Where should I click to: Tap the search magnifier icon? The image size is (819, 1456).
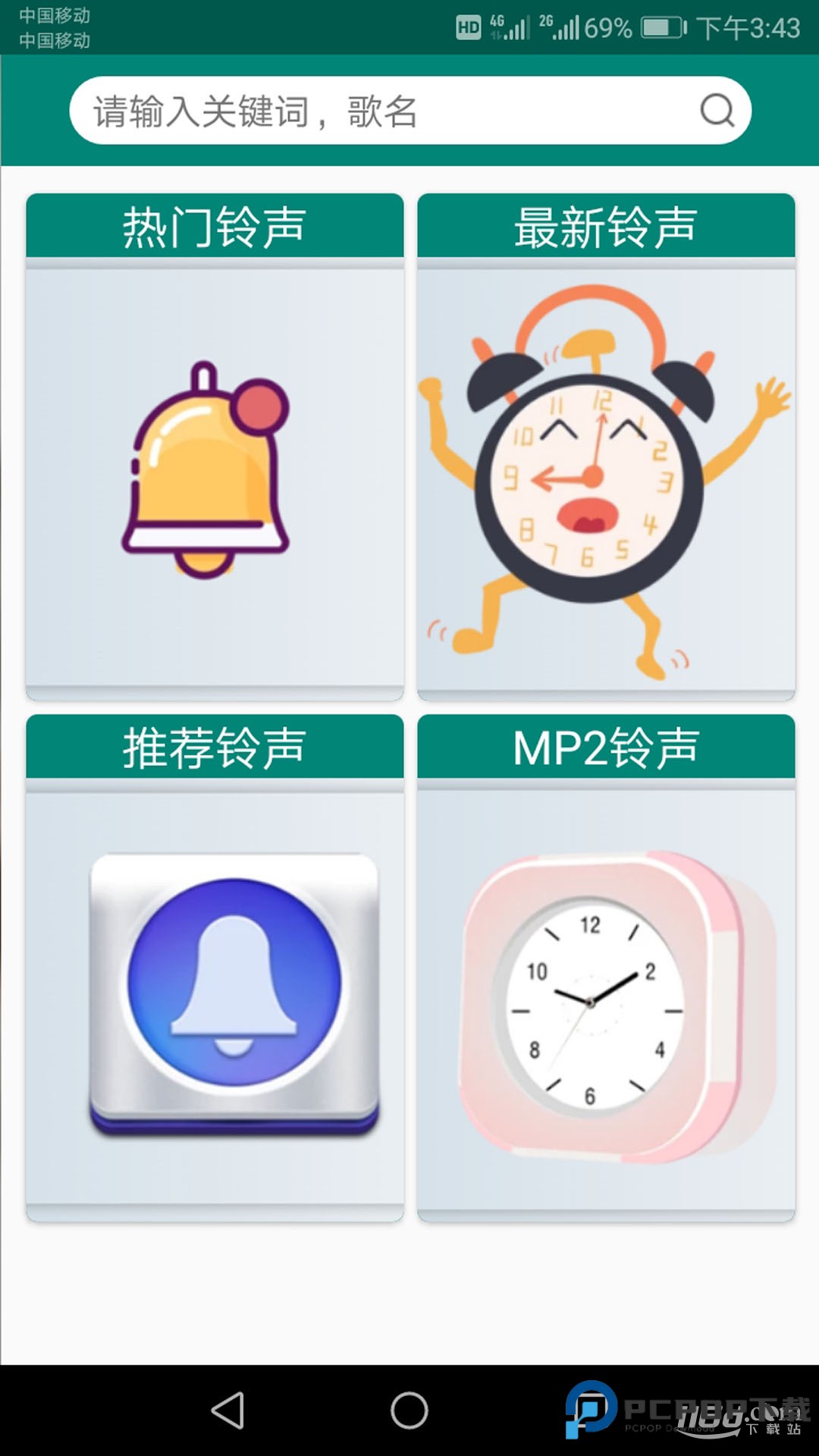[x=716, y=111]
